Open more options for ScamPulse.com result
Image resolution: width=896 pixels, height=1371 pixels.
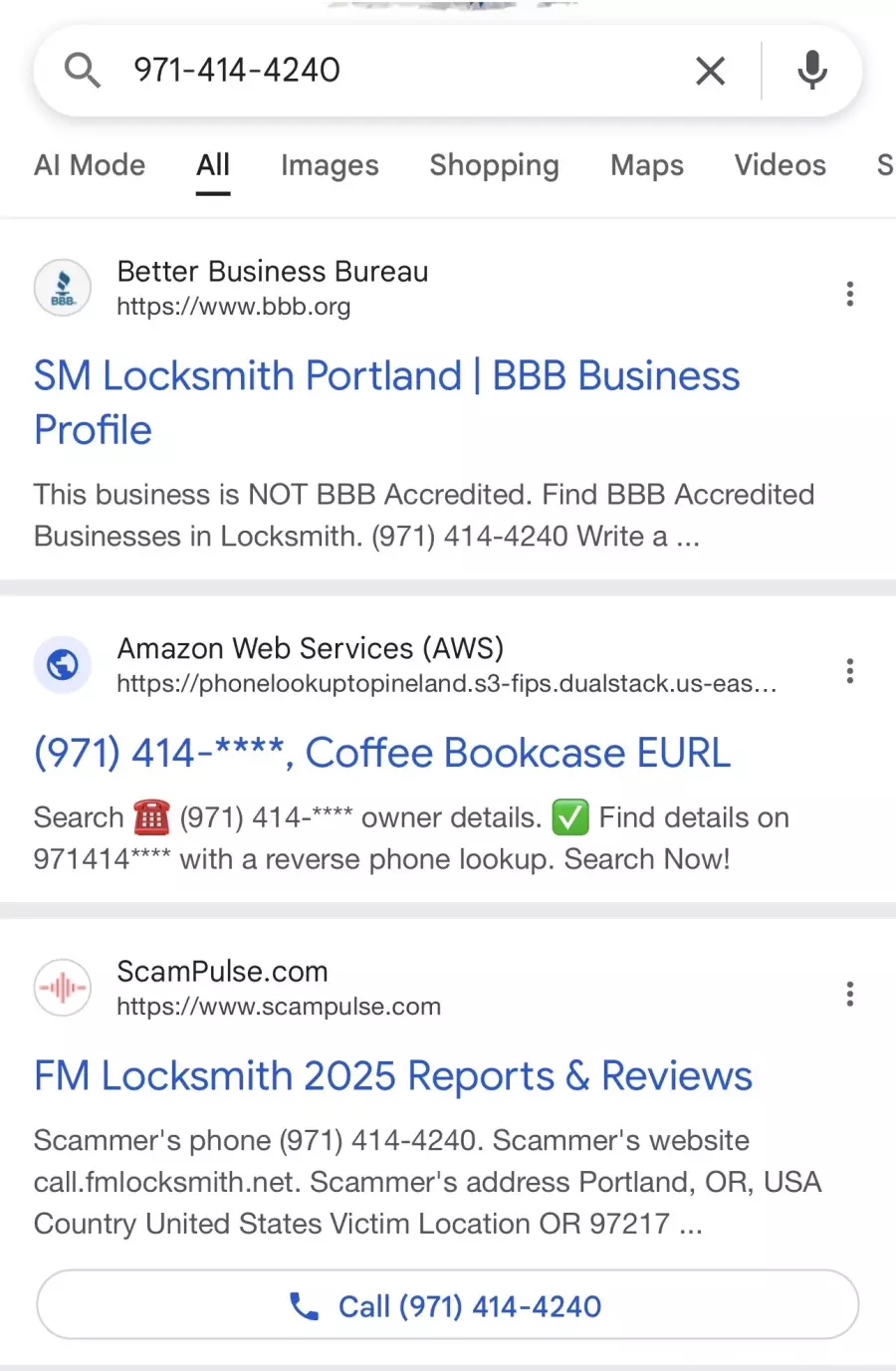click(x=849, y=994)
